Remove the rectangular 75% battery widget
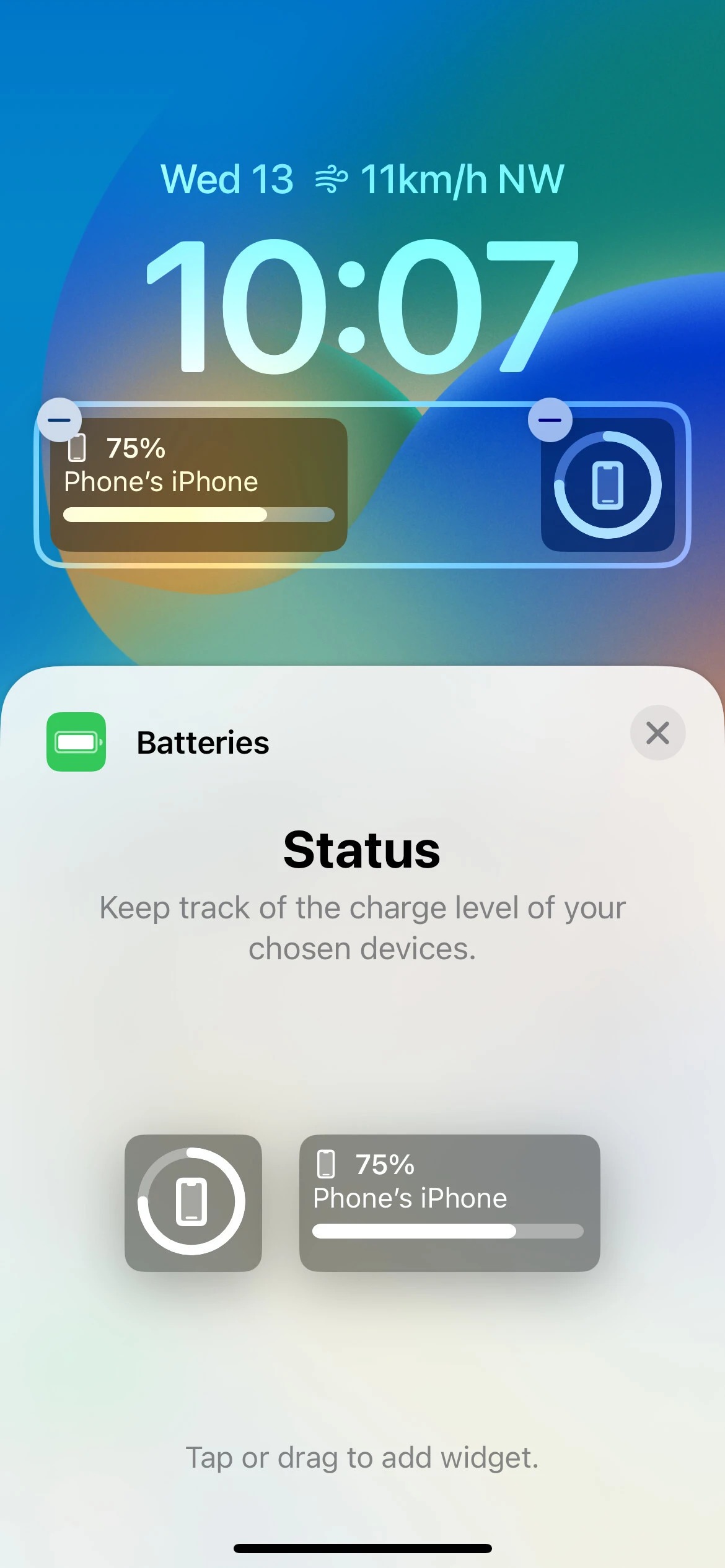Viewport: 725px width, 1568px height. (59, 420)
